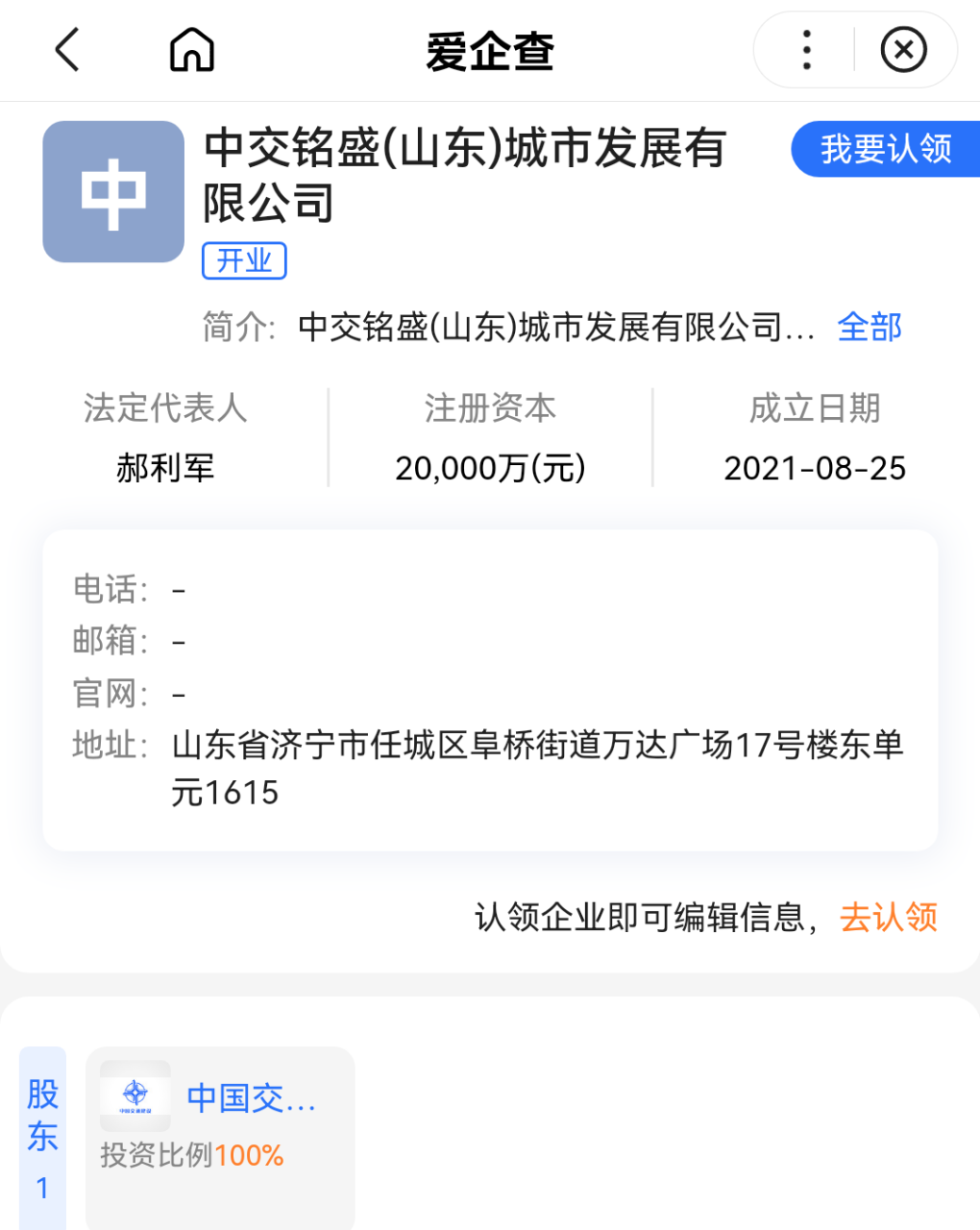The width and height of the screenshot is (980, 1230).
Task: Open shareholder card 中国交…
Action: point(220,1126)
